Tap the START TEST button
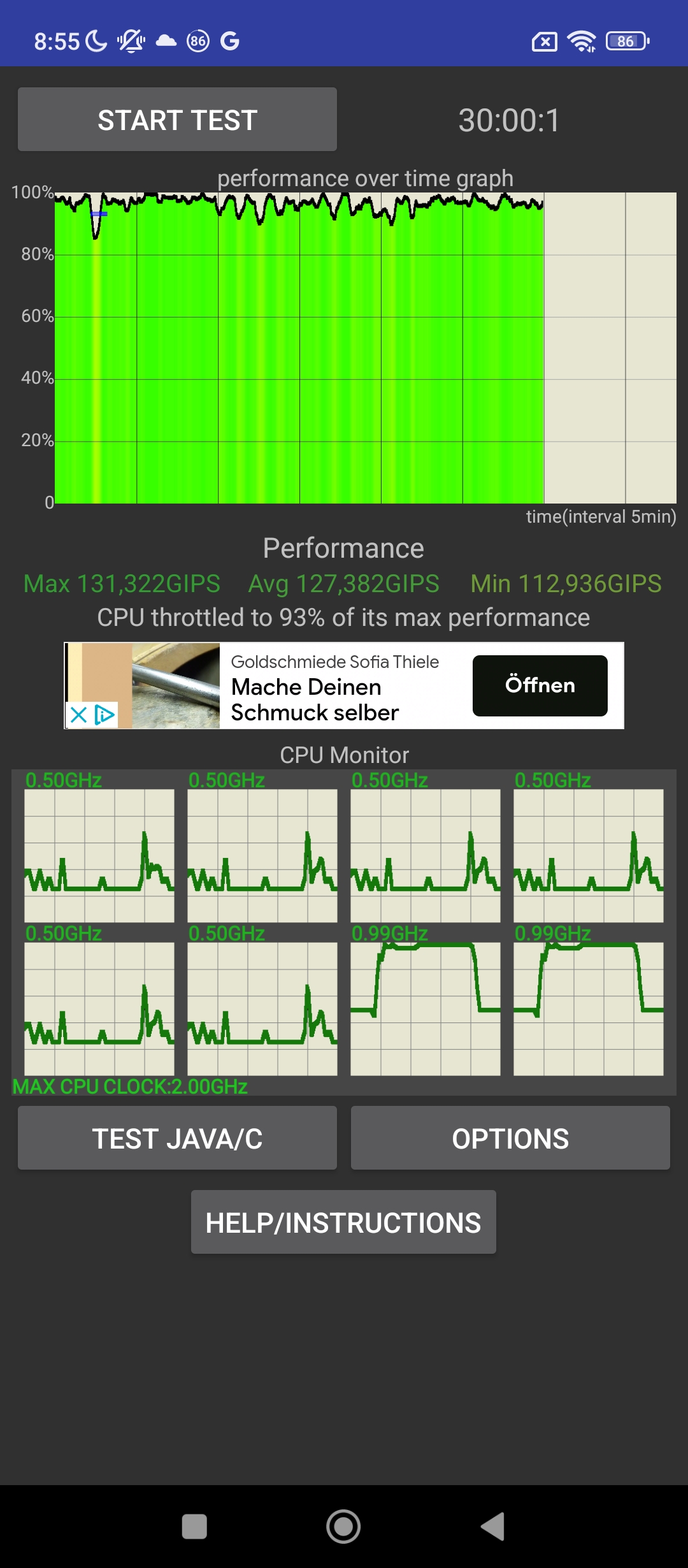 click(177, 120)
